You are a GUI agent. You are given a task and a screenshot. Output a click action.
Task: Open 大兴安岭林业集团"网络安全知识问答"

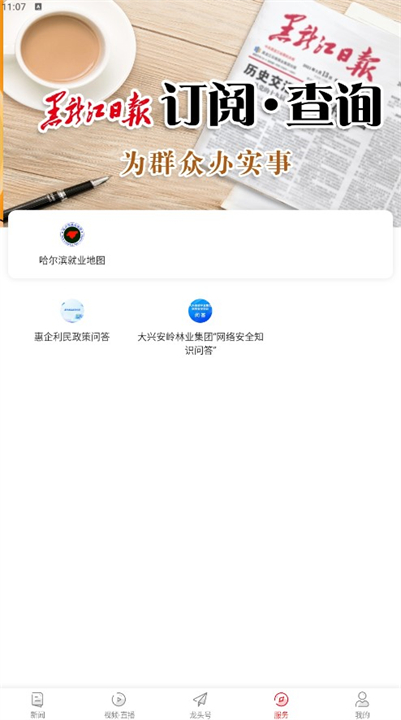(x=200, y=327)
